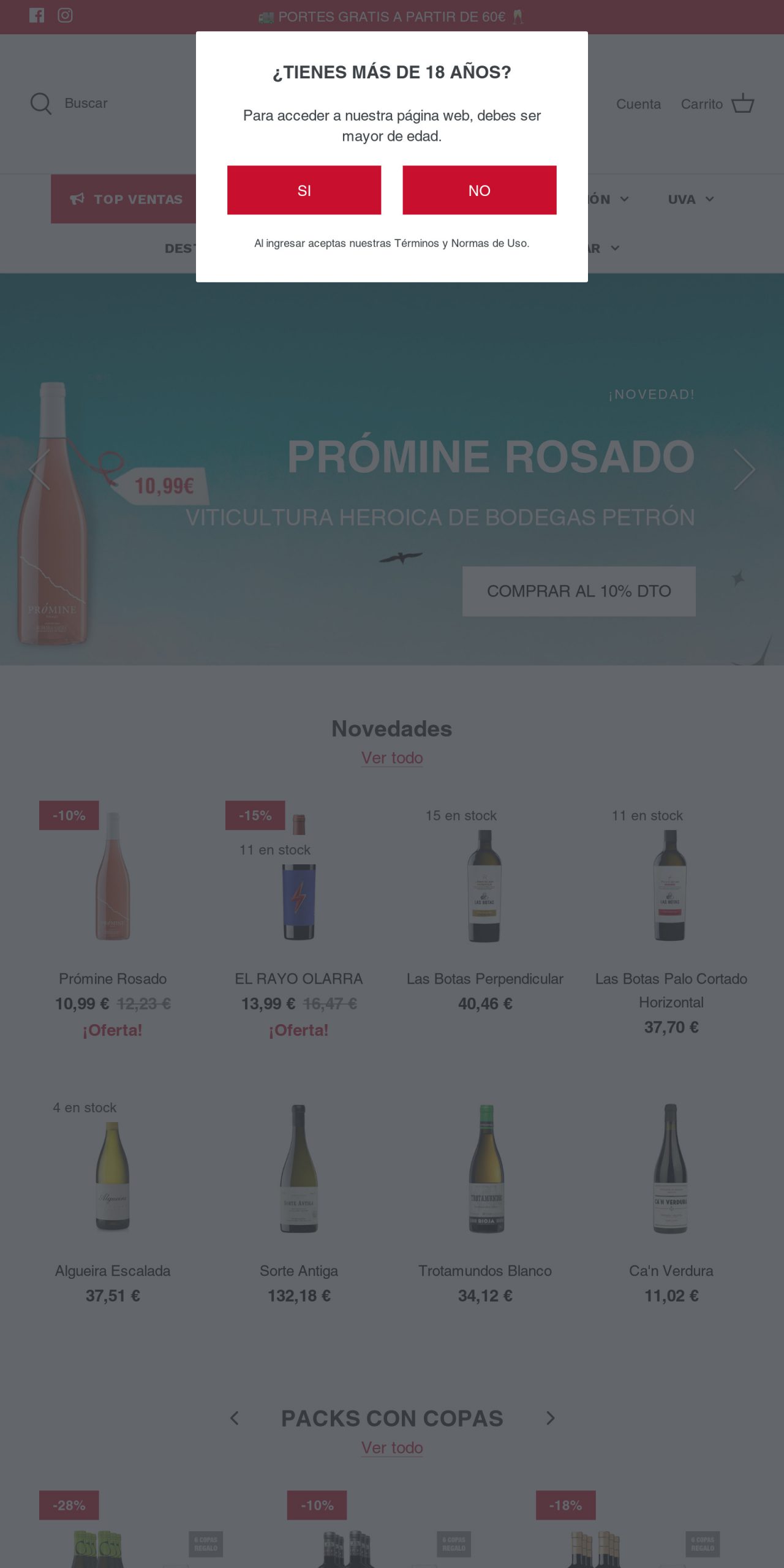Click the megaphone icon on TOP VENTAS

click(75, 198)
